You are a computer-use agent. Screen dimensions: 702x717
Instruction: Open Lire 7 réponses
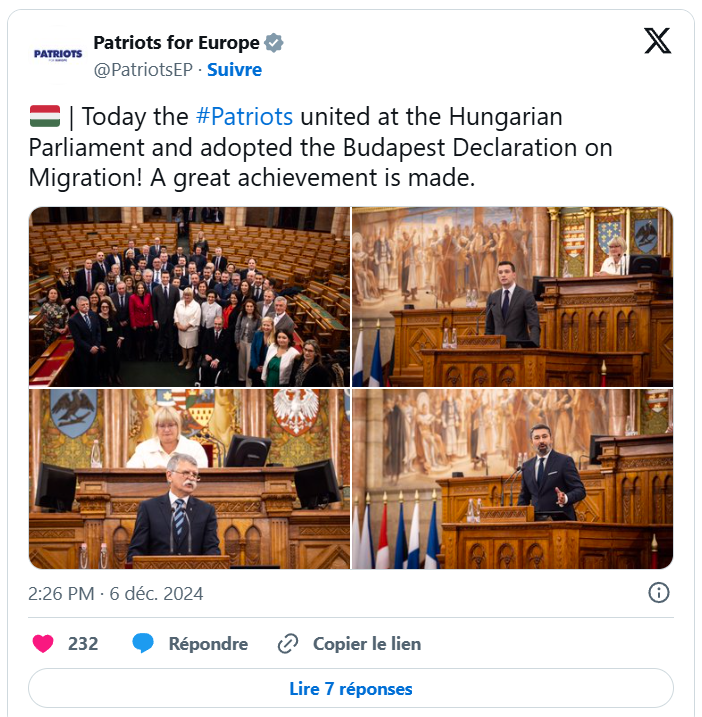click(x=350, y=689)
